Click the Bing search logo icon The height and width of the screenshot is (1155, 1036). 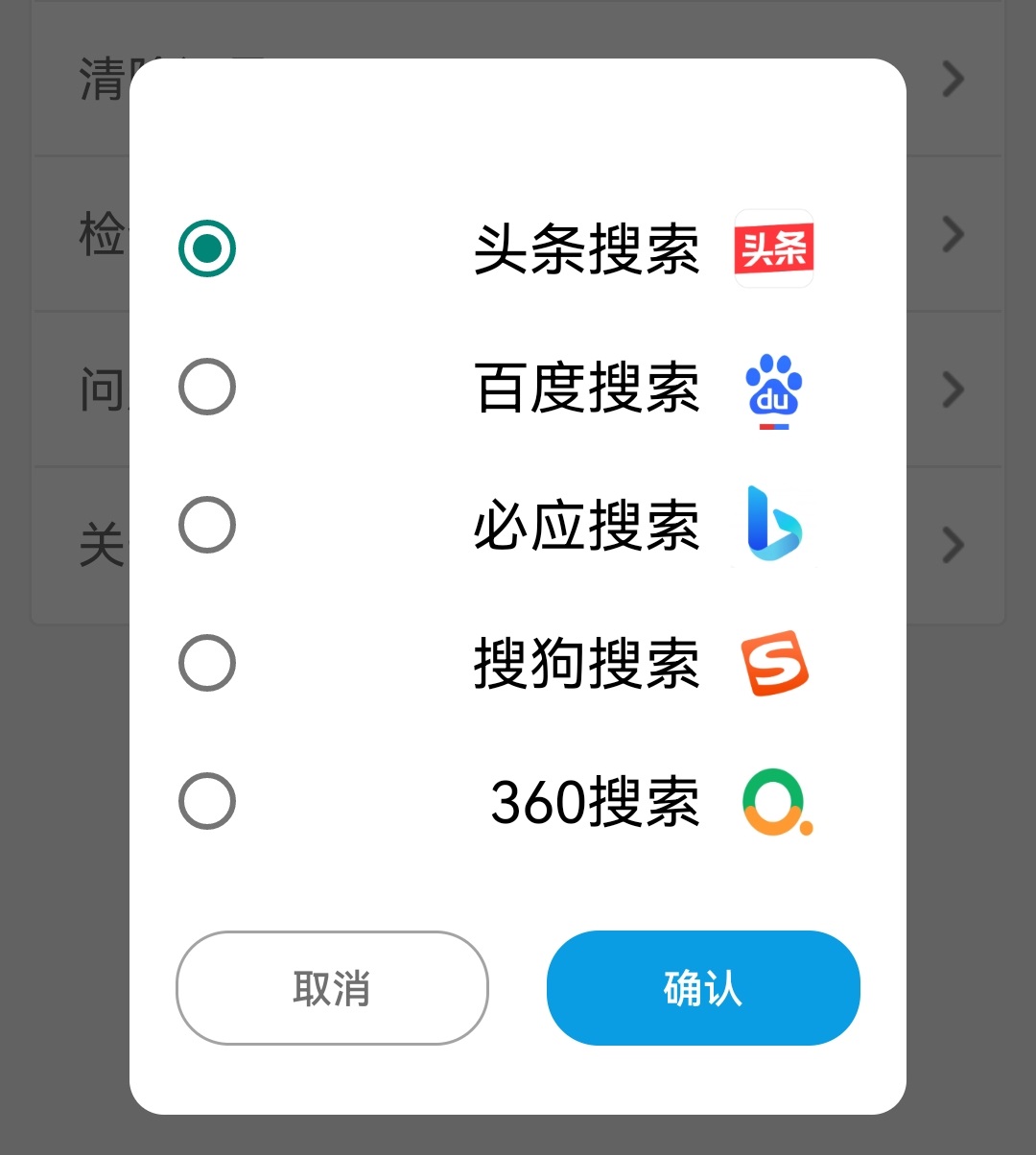(x=773, y=526)
